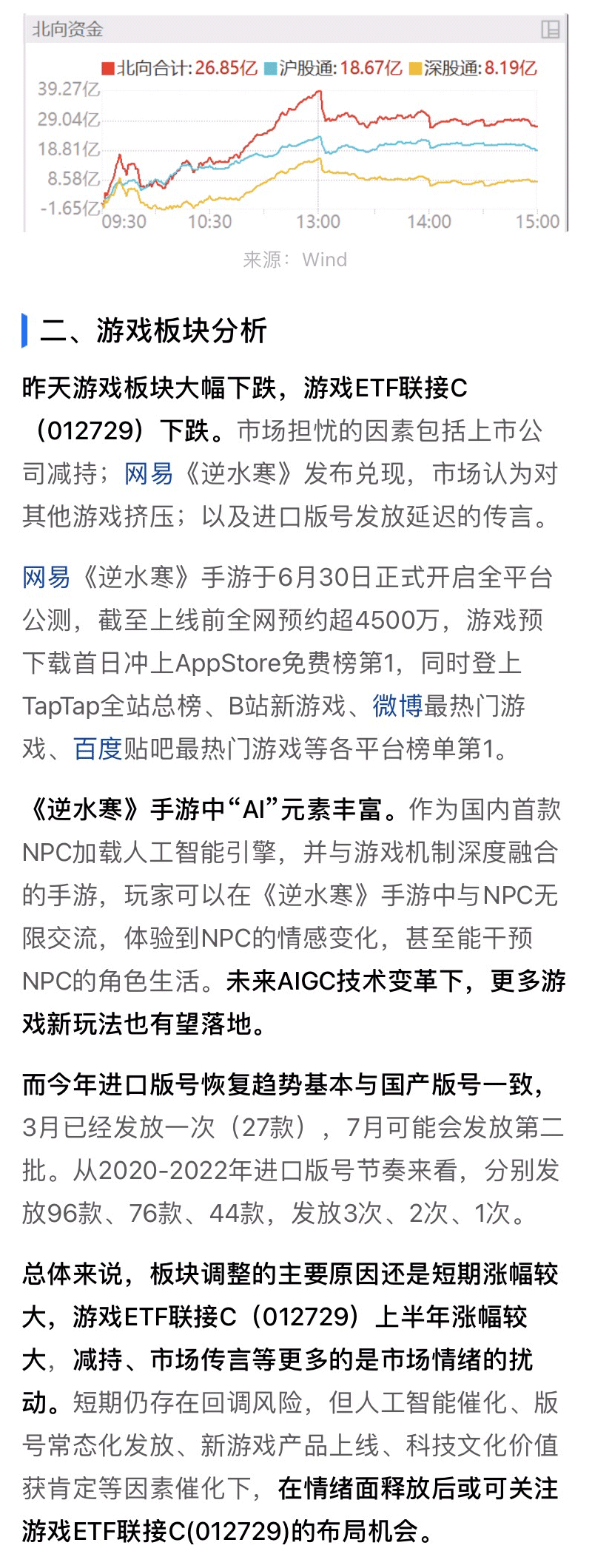
Task: Open the 微博 link
Action: coord(397,706)
